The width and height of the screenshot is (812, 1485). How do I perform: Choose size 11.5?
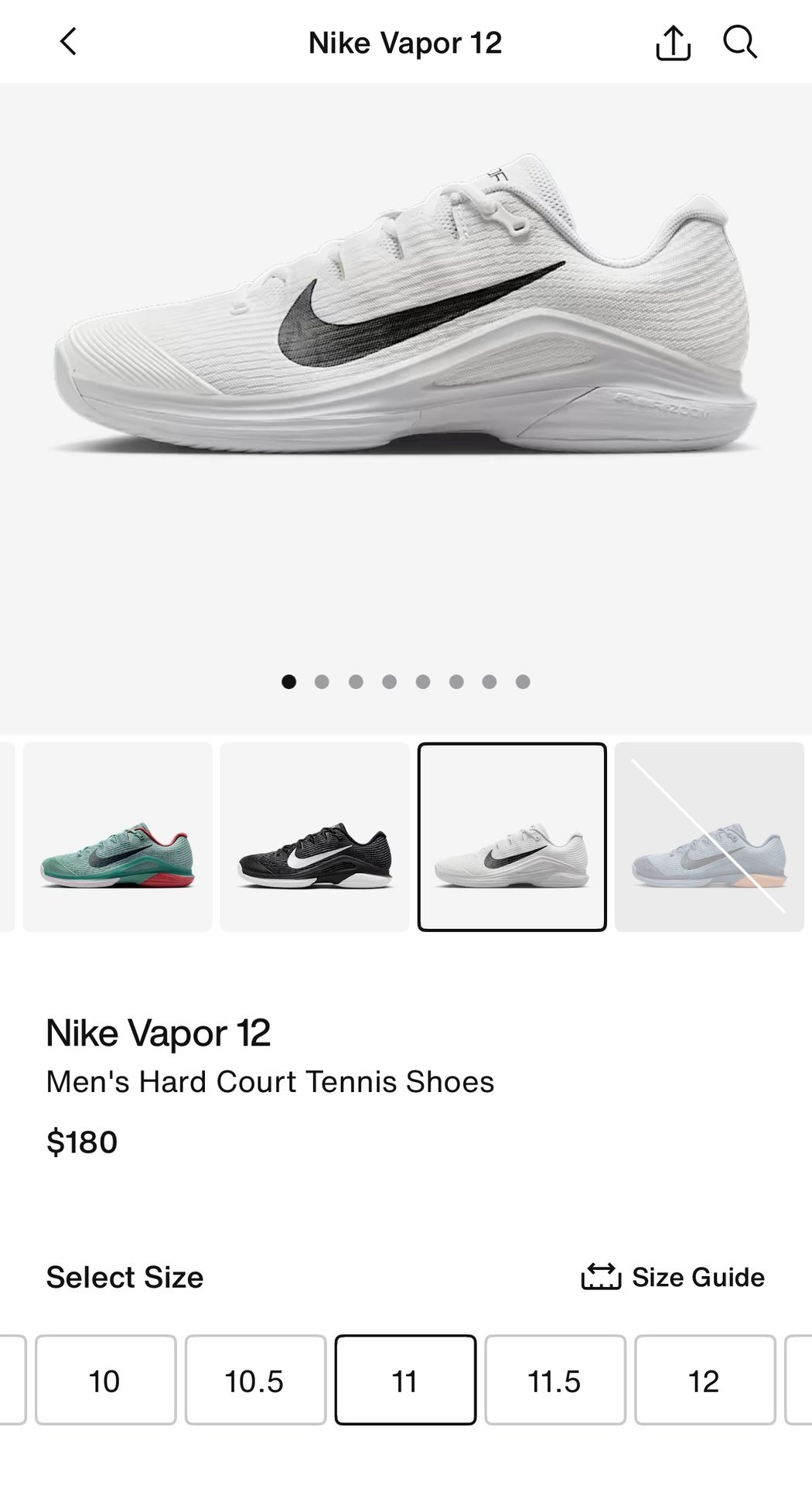coord(555,1380)
